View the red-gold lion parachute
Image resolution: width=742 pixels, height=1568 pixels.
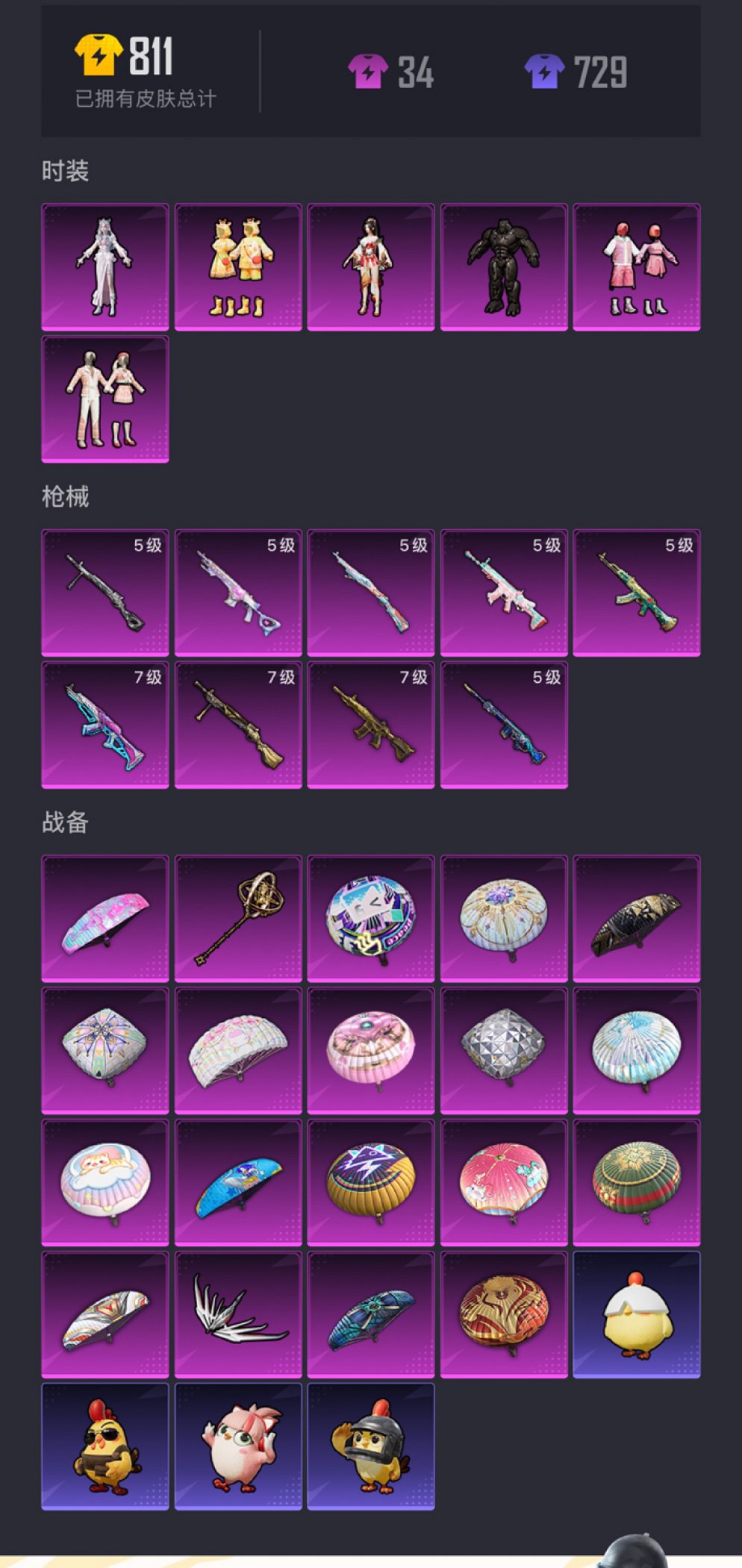[504, 1314]
